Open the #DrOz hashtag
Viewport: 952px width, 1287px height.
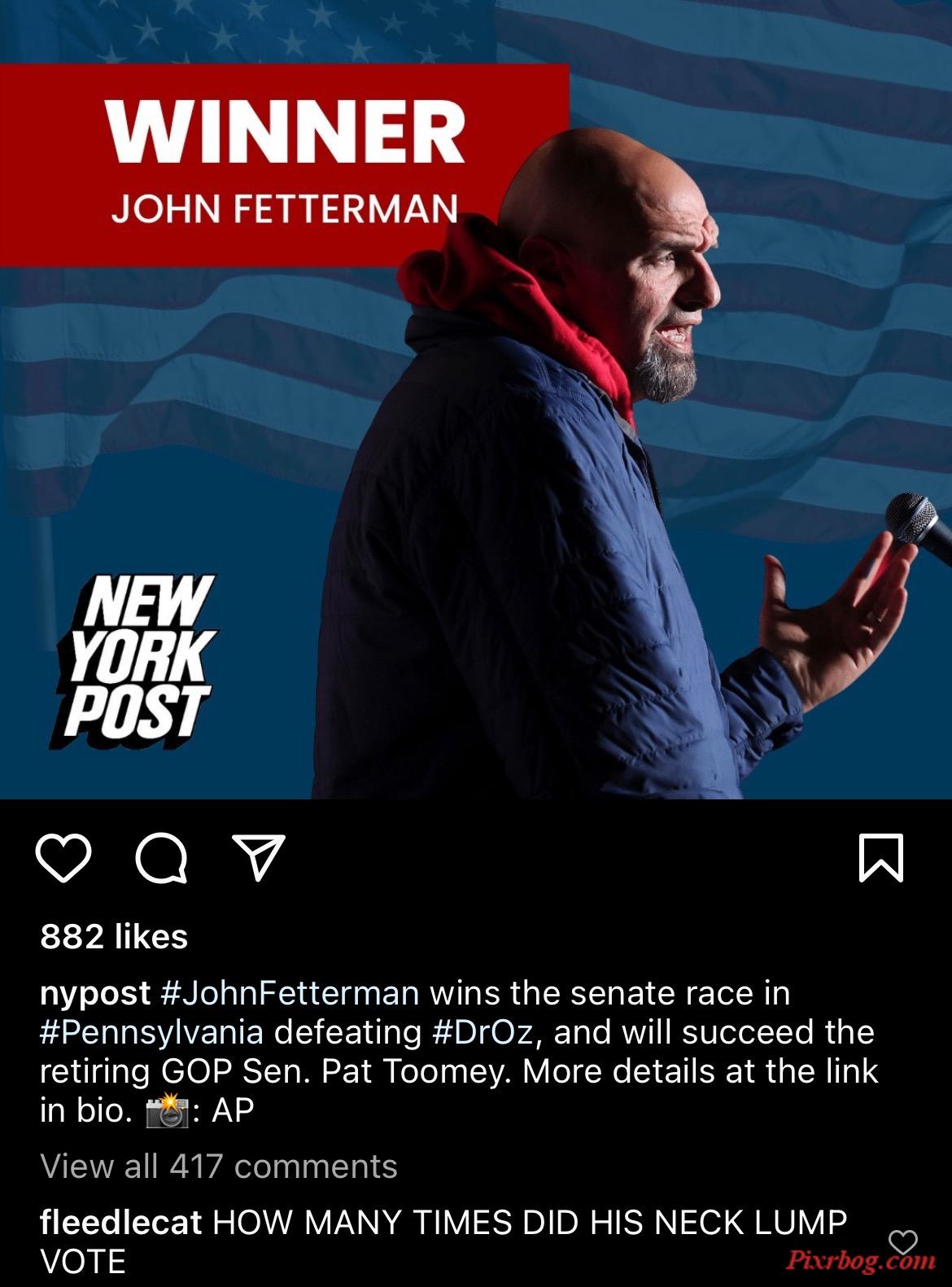[x=482, y=1032]
